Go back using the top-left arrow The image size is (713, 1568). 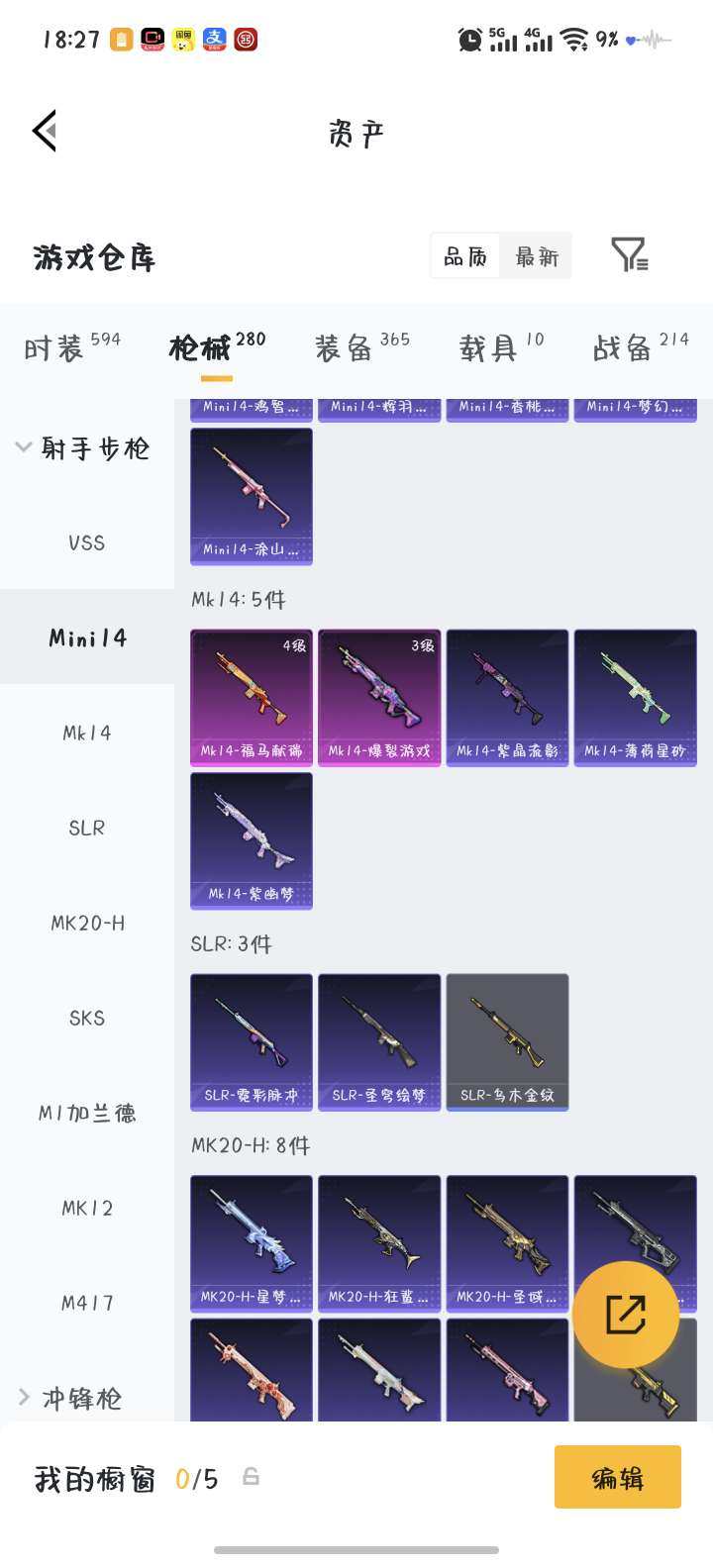point(45,131)
